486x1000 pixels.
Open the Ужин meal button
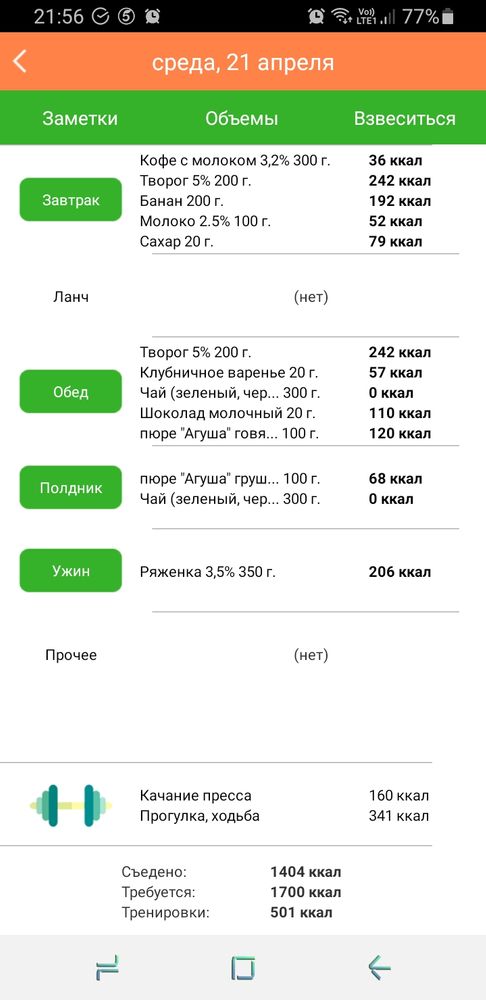pyautogui.click(x=71, y=571)
